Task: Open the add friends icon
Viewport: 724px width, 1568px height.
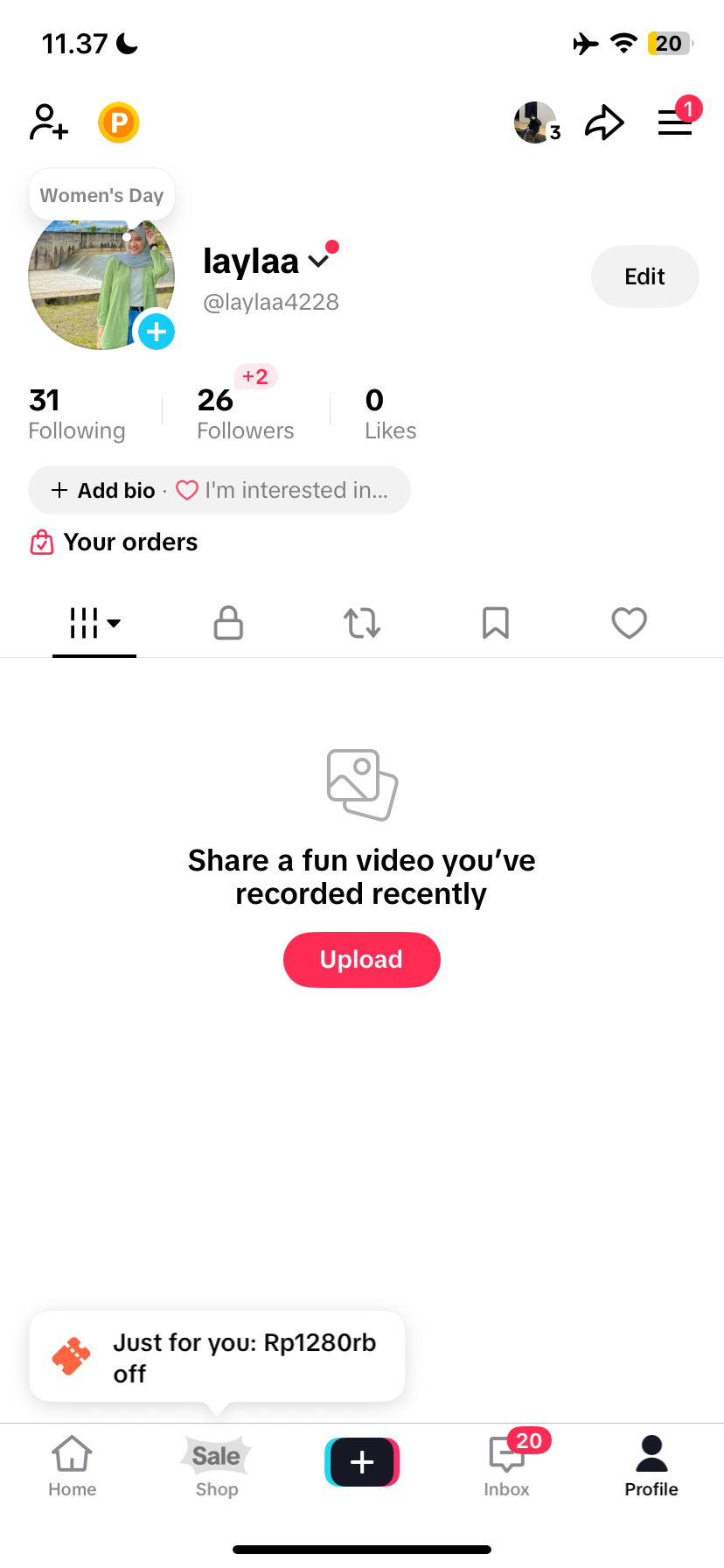Action: [x=49, y=122]
